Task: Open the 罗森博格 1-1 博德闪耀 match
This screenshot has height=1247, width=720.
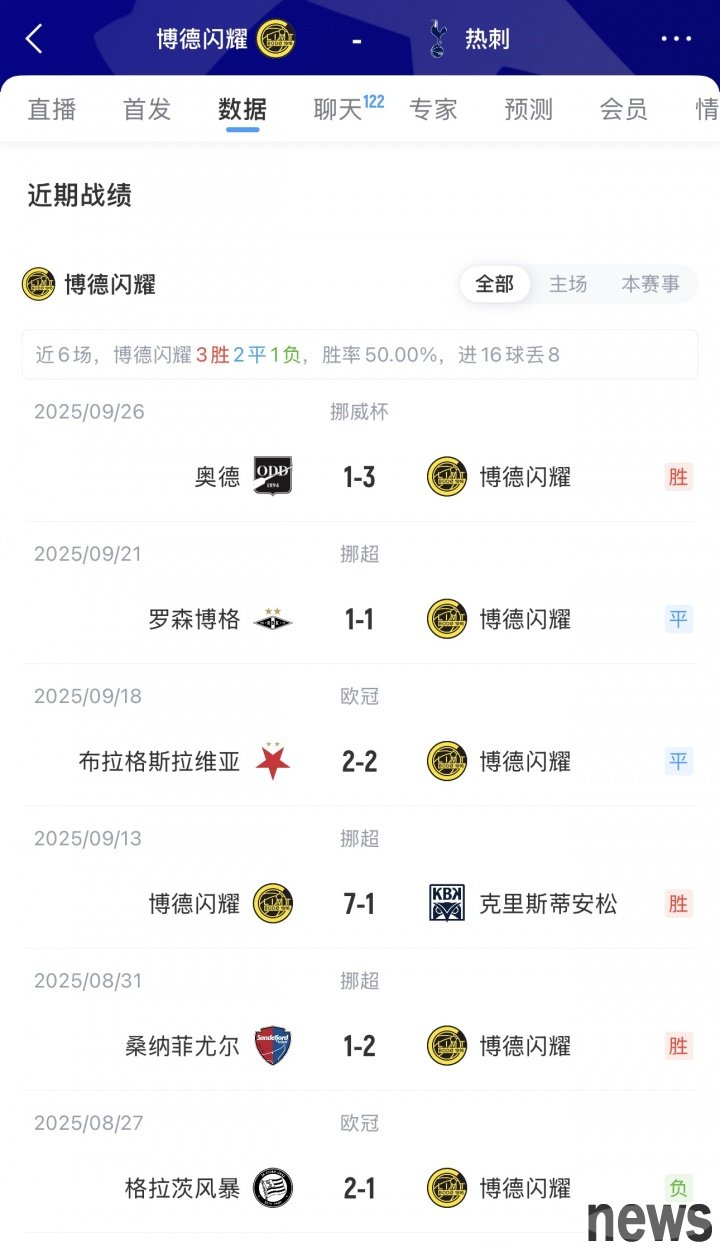Action: point(359,620)
